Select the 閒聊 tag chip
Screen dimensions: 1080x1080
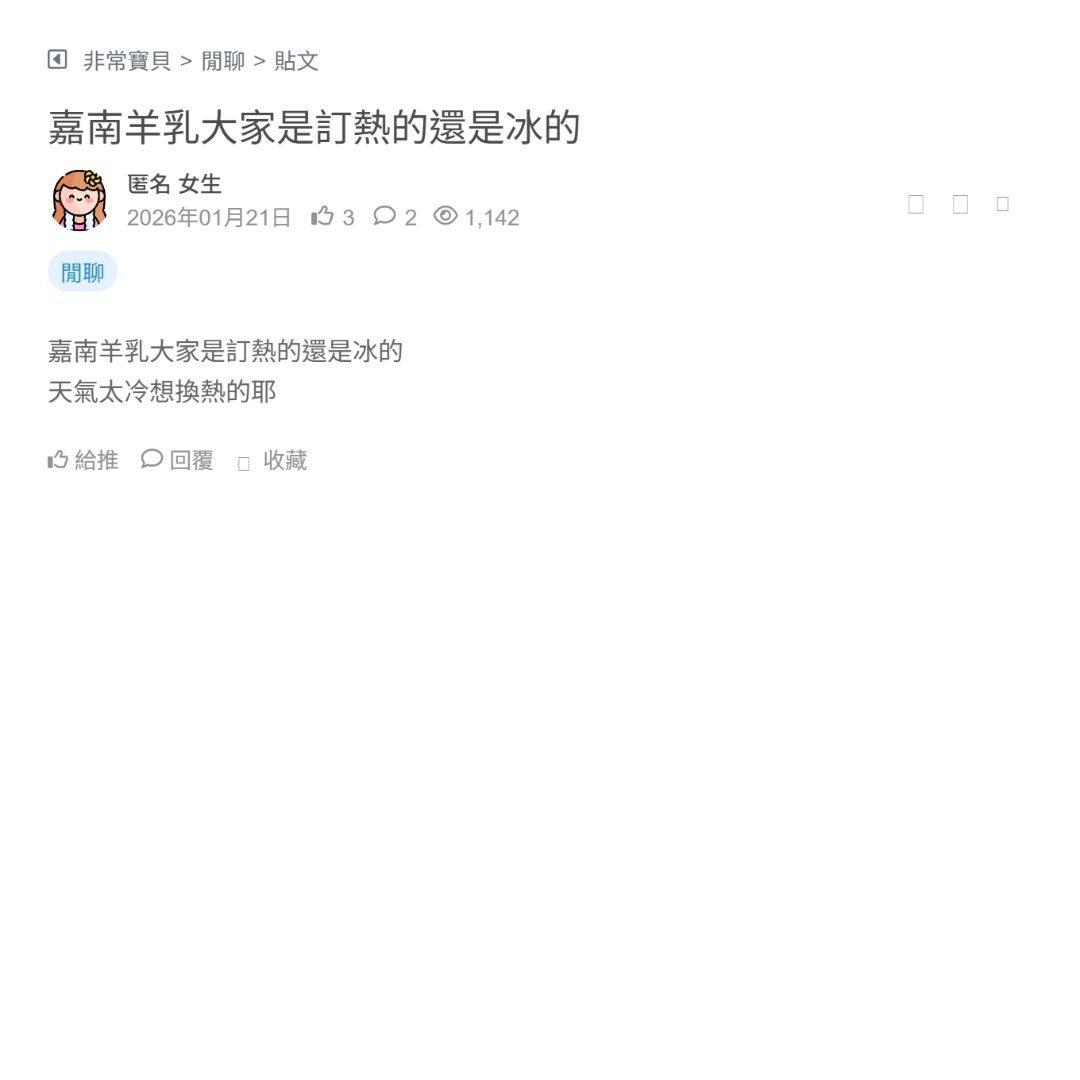82,272
